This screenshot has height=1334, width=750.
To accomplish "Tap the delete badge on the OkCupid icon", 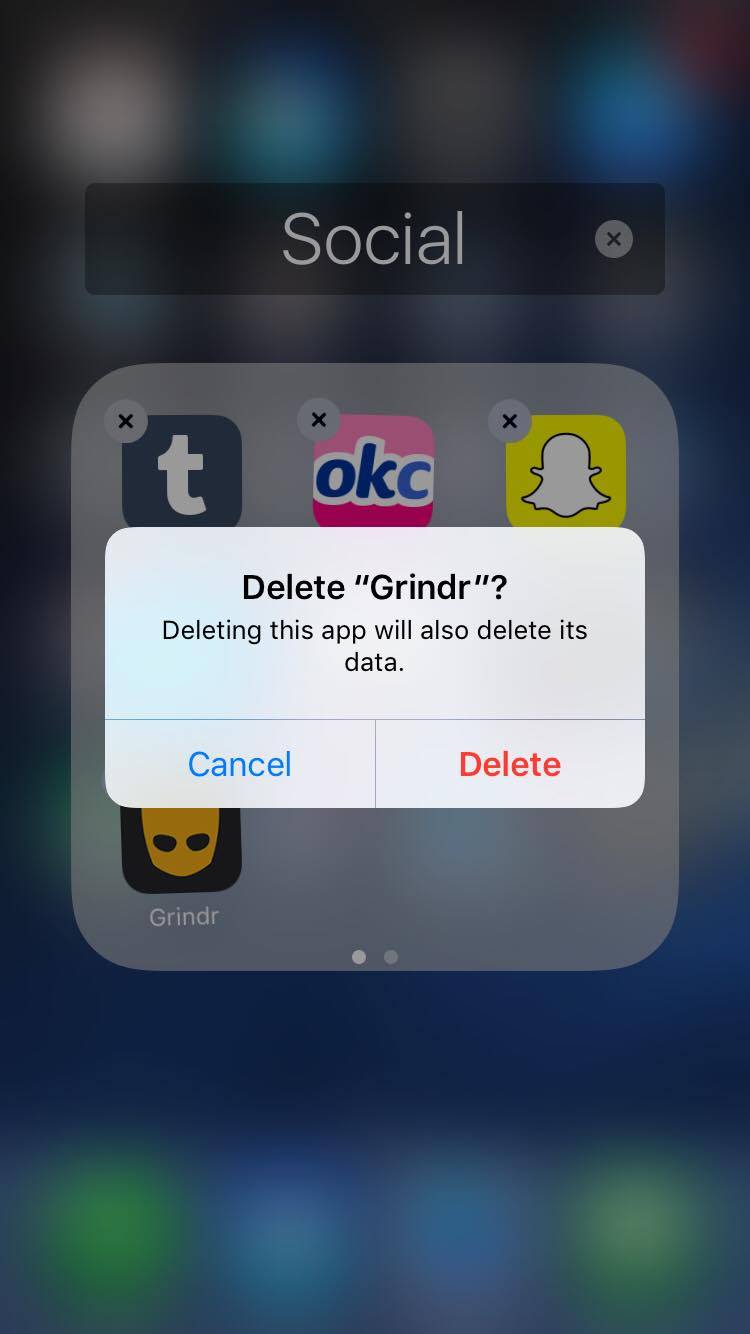I will tap(319, 419).
